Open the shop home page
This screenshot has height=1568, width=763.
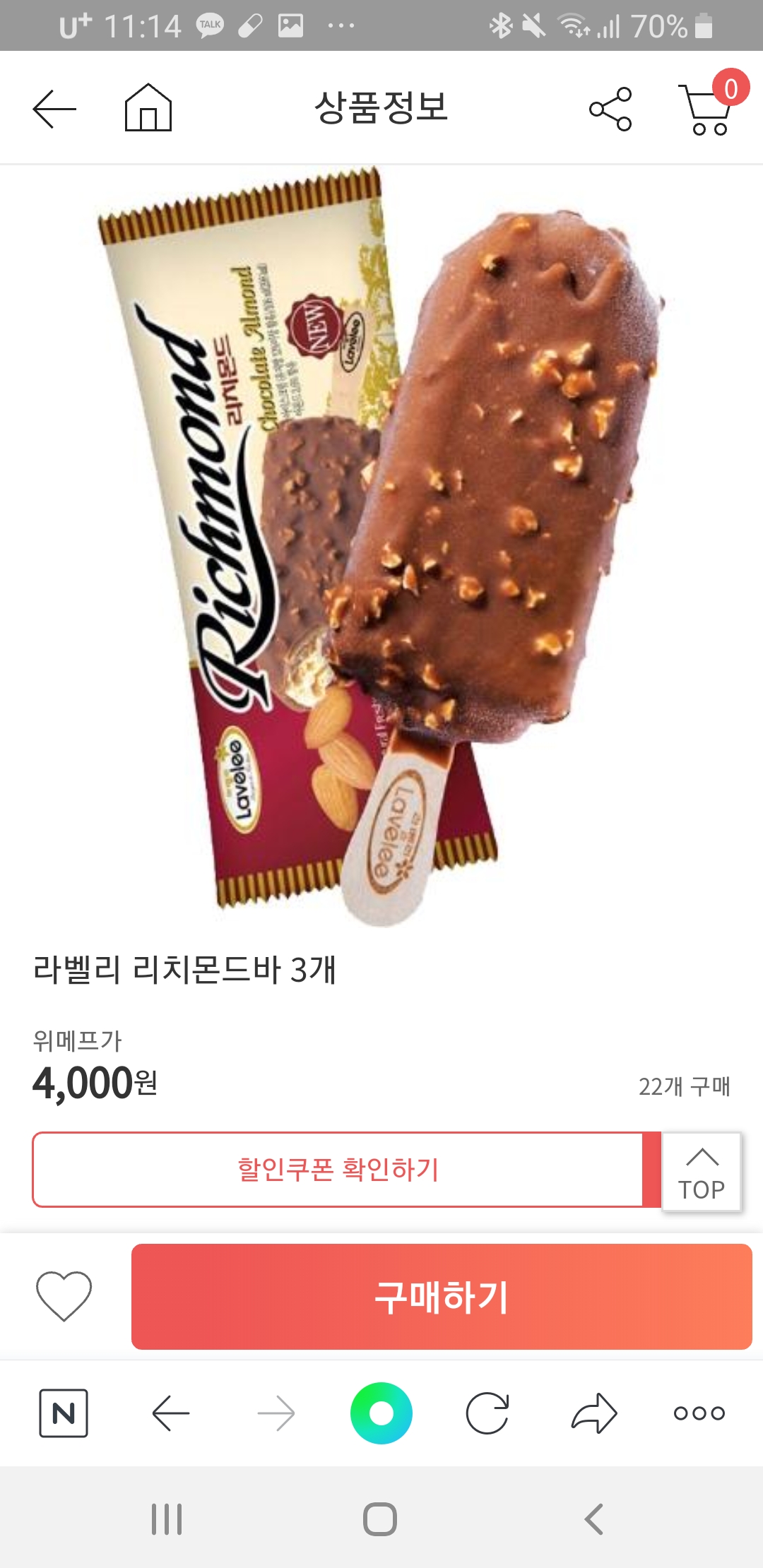click(148, 108)
